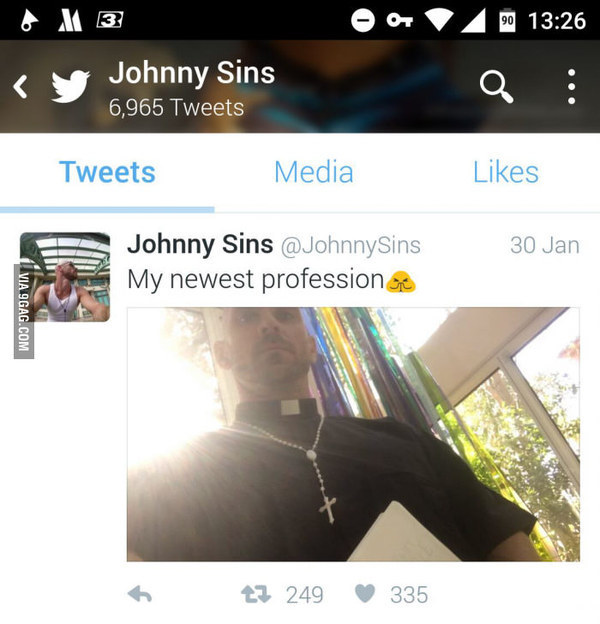This screenshot has width=600, height=624.
Task: Reply to the 'My newest profession' tweet
Action: [140, 595]
